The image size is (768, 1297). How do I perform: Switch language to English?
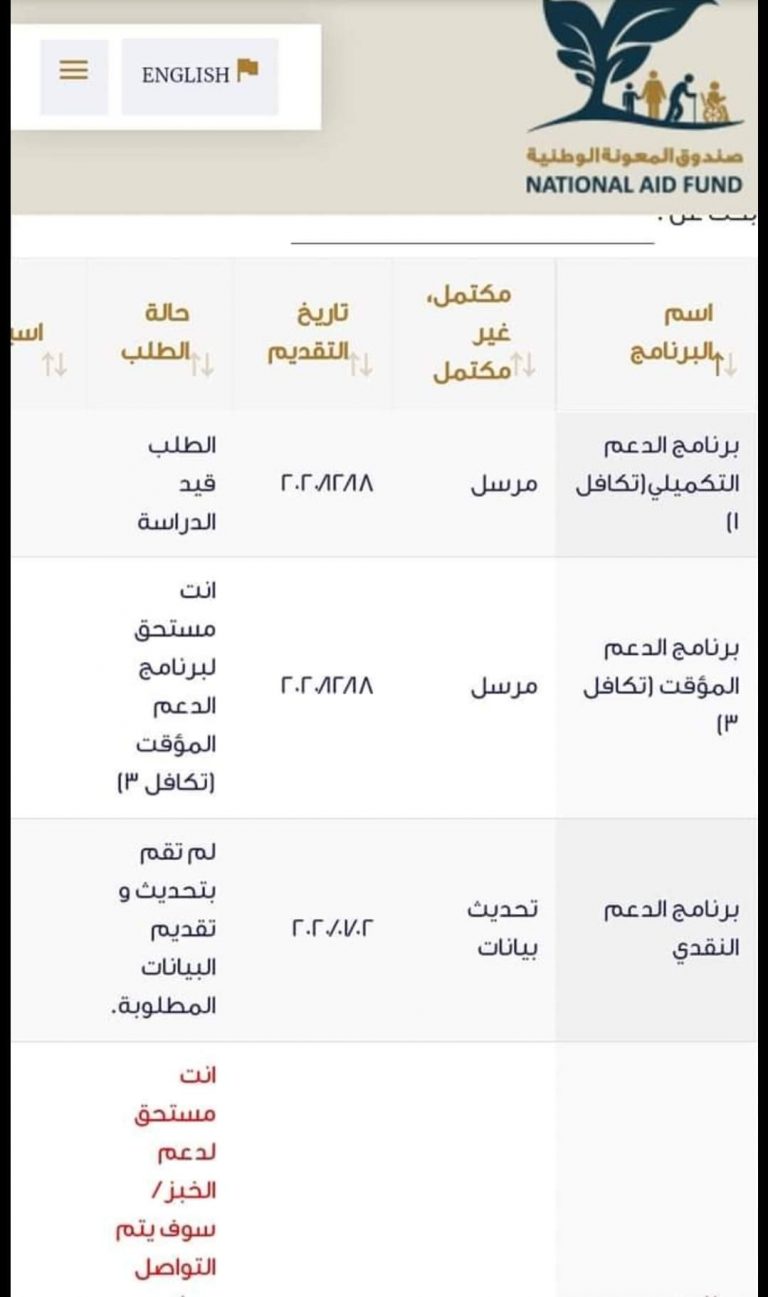click(200, 74)
